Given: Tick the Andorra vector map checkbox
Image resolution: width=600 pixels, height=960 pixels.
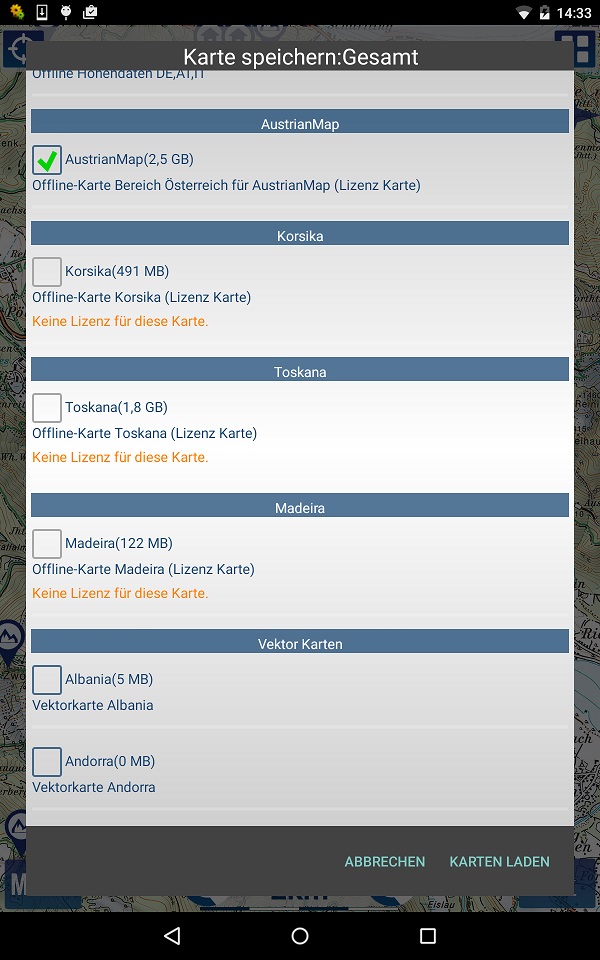Looking at the screenshot, I should 47,762.
